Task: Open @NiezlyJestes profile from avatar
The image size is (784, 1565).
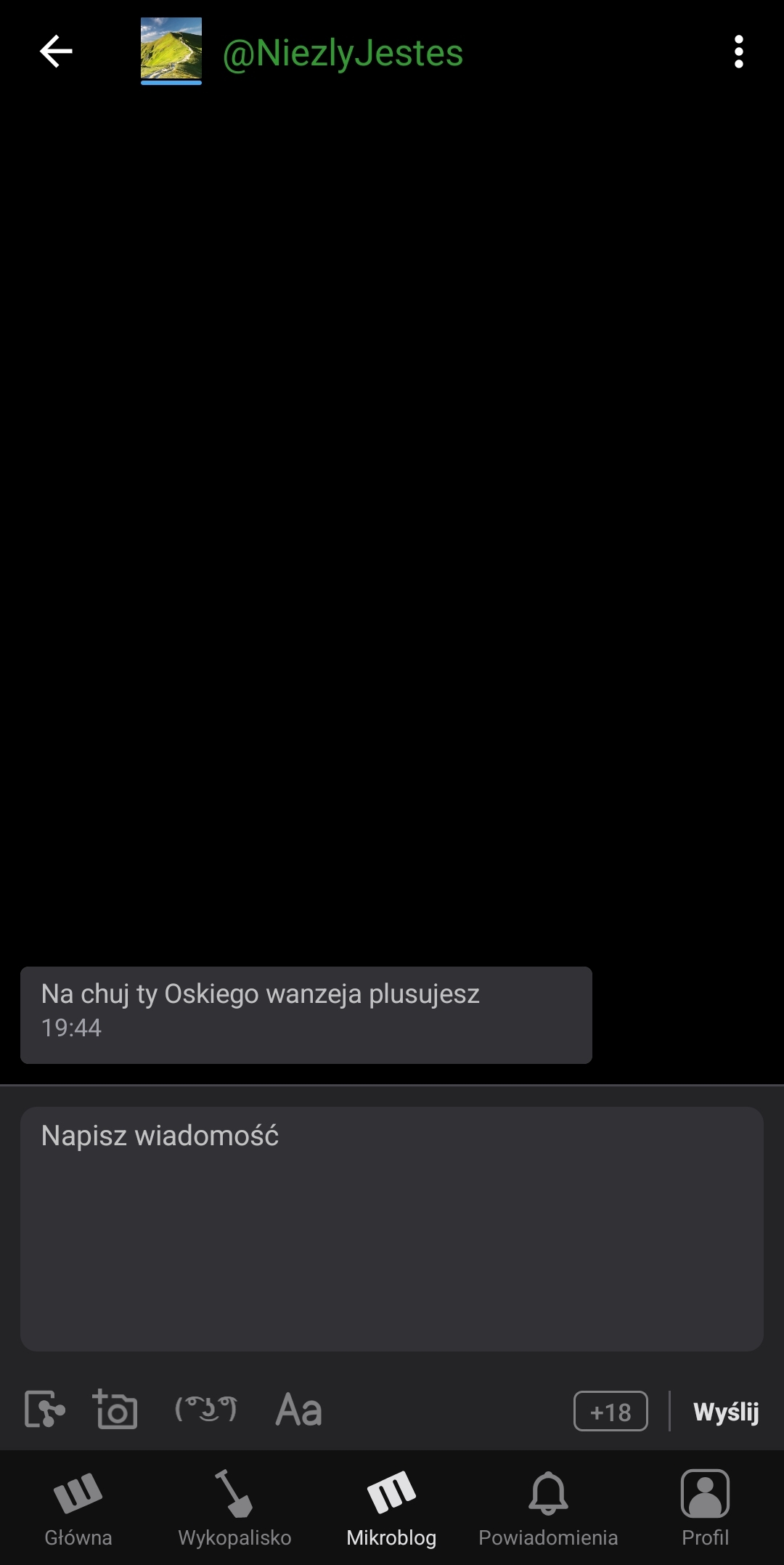Action: point(171,50)
